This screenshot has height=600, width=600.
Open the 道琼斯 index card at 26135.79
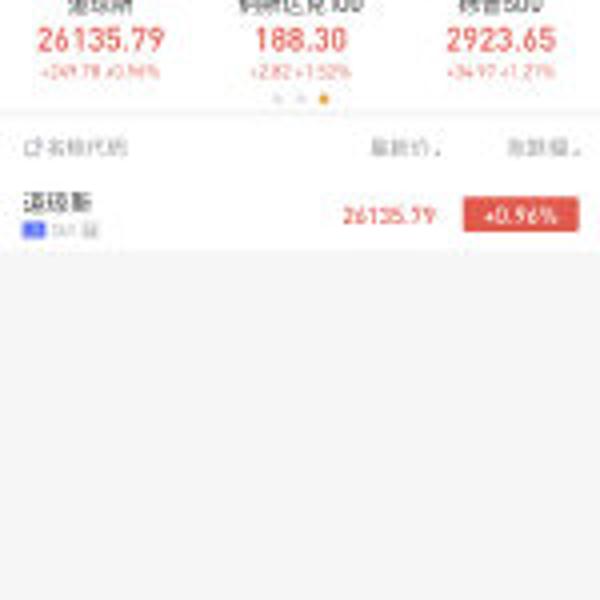point(100,42)
